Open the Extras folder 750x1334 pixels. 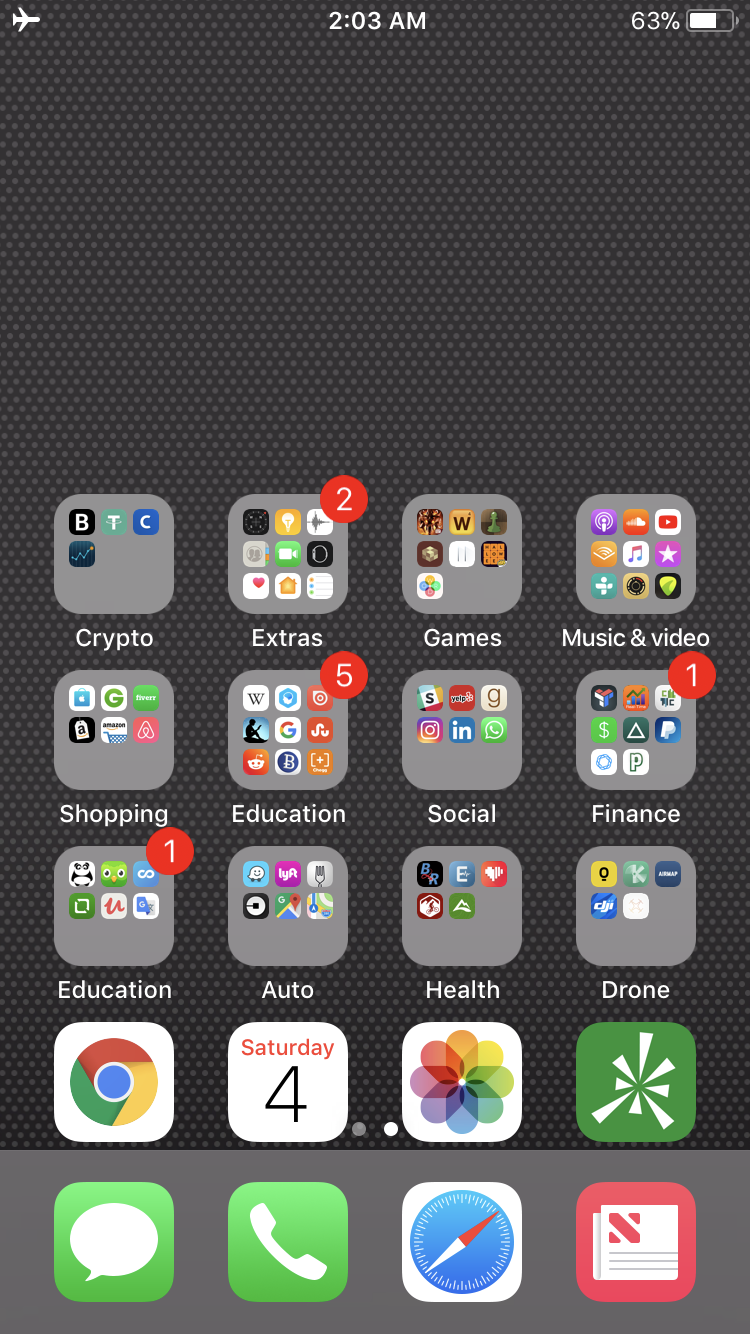point(288,554)
